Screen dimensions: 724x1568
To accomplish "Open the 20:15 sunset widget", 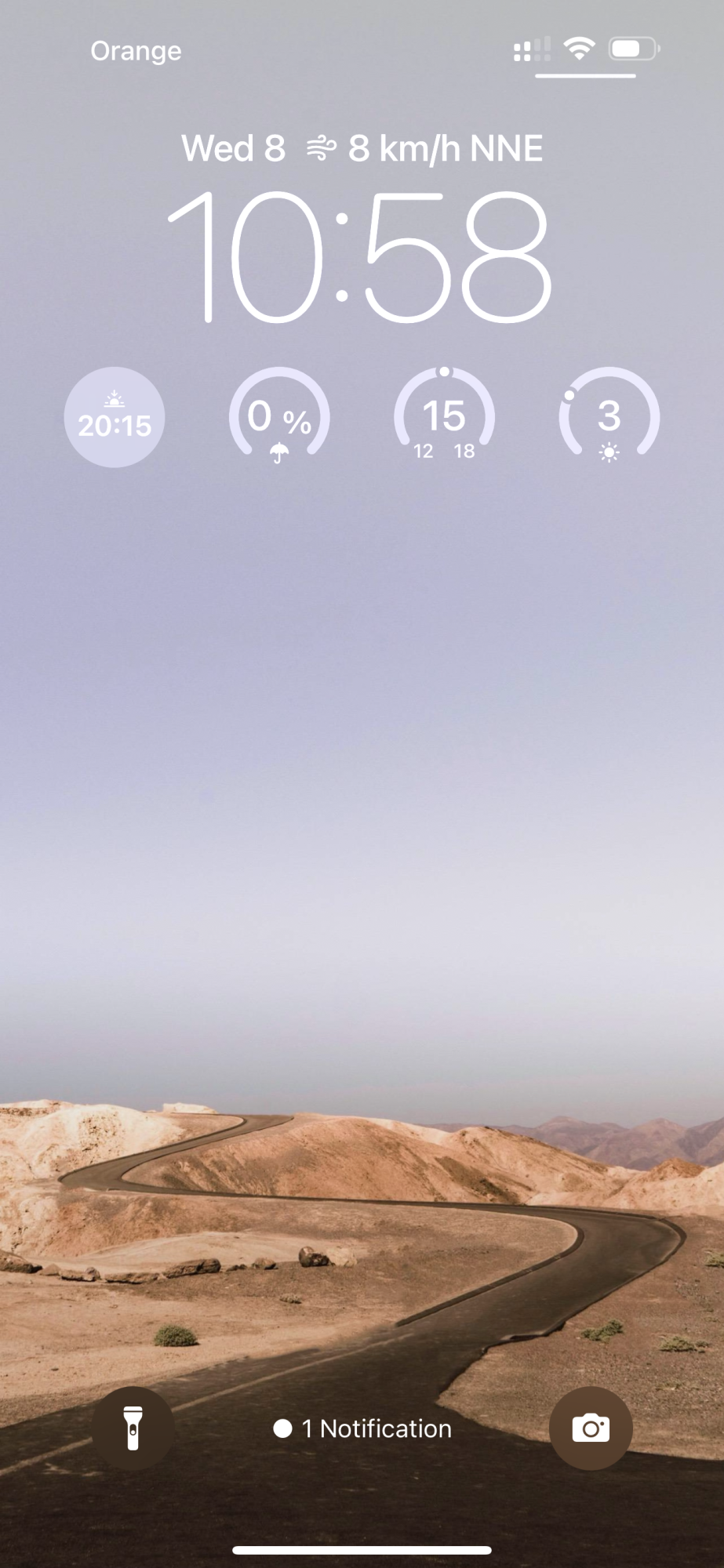I will [x=115, y=417].
